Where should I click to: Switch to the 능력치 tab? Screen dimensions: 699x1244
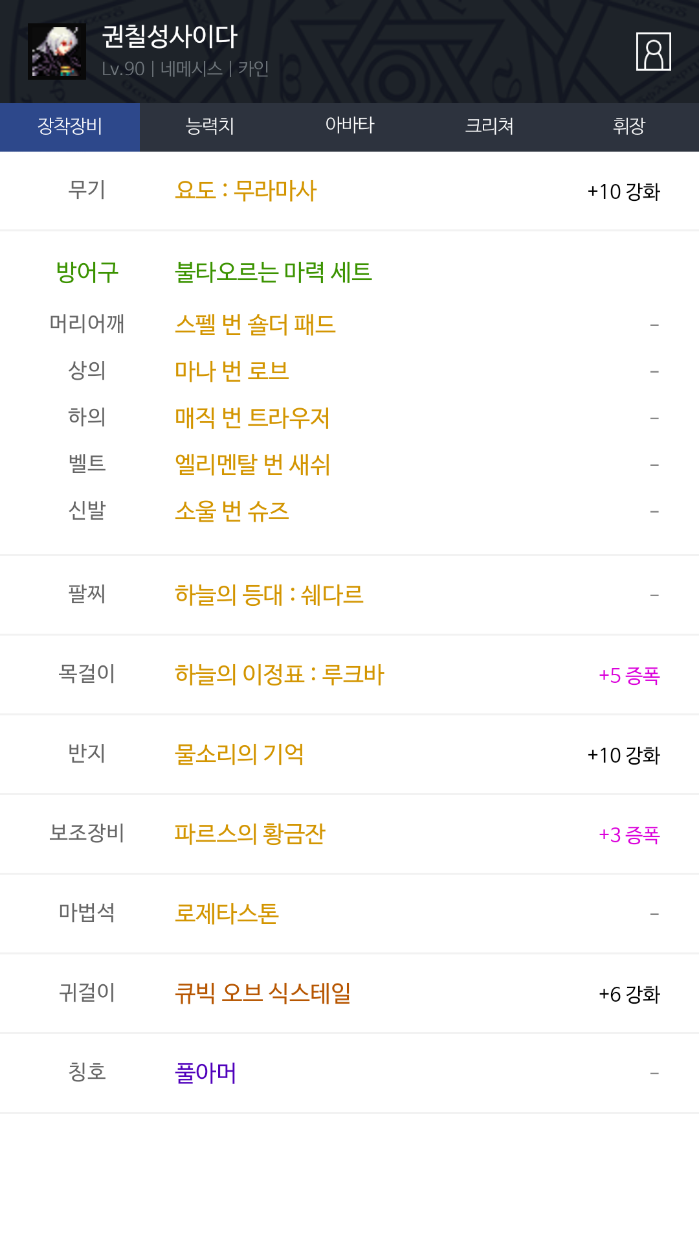point(210,126)
